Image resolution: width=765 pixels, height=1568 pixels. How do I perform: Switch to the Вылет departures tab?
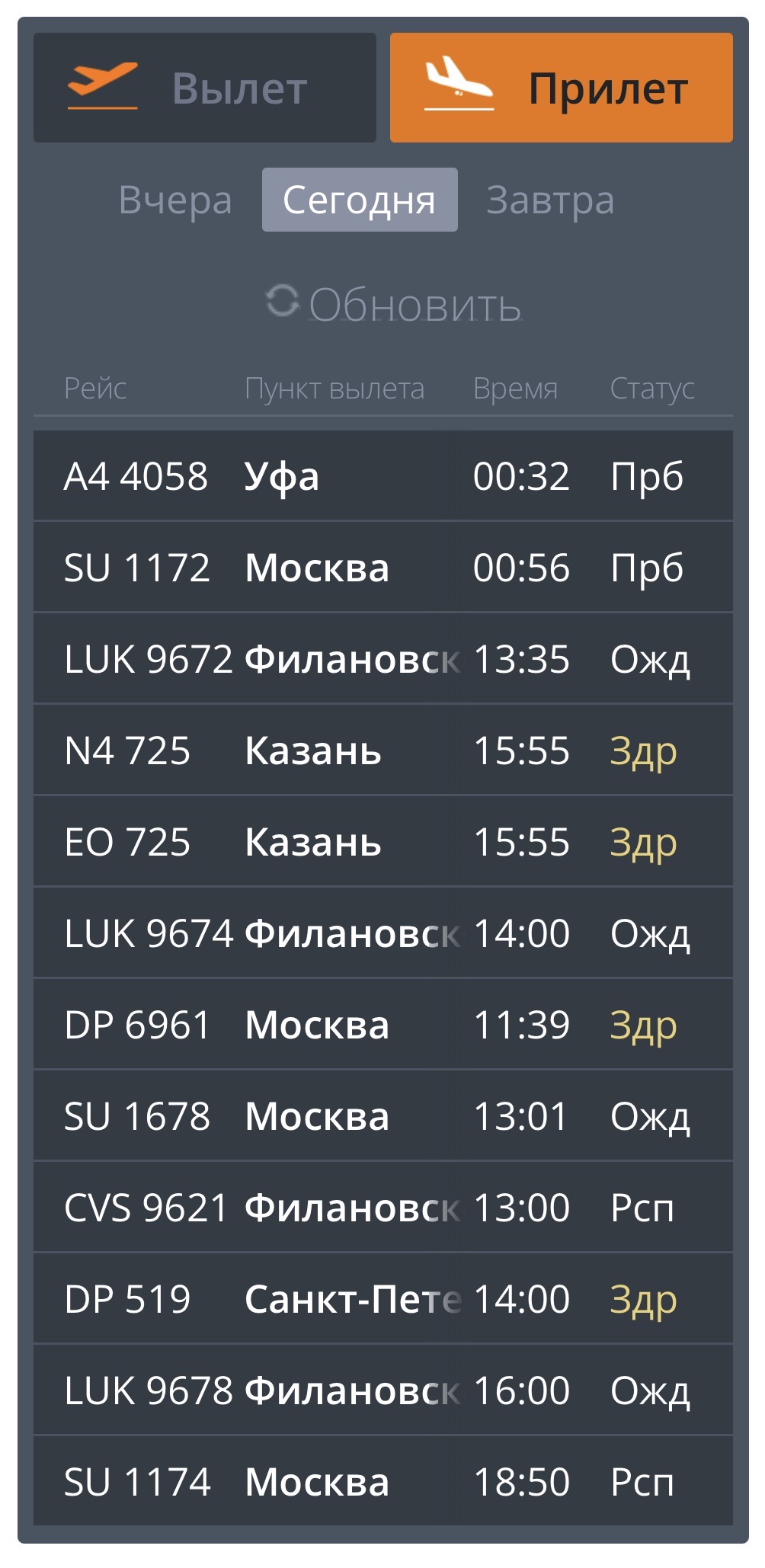pyautogui.click(x=204, y=88)
